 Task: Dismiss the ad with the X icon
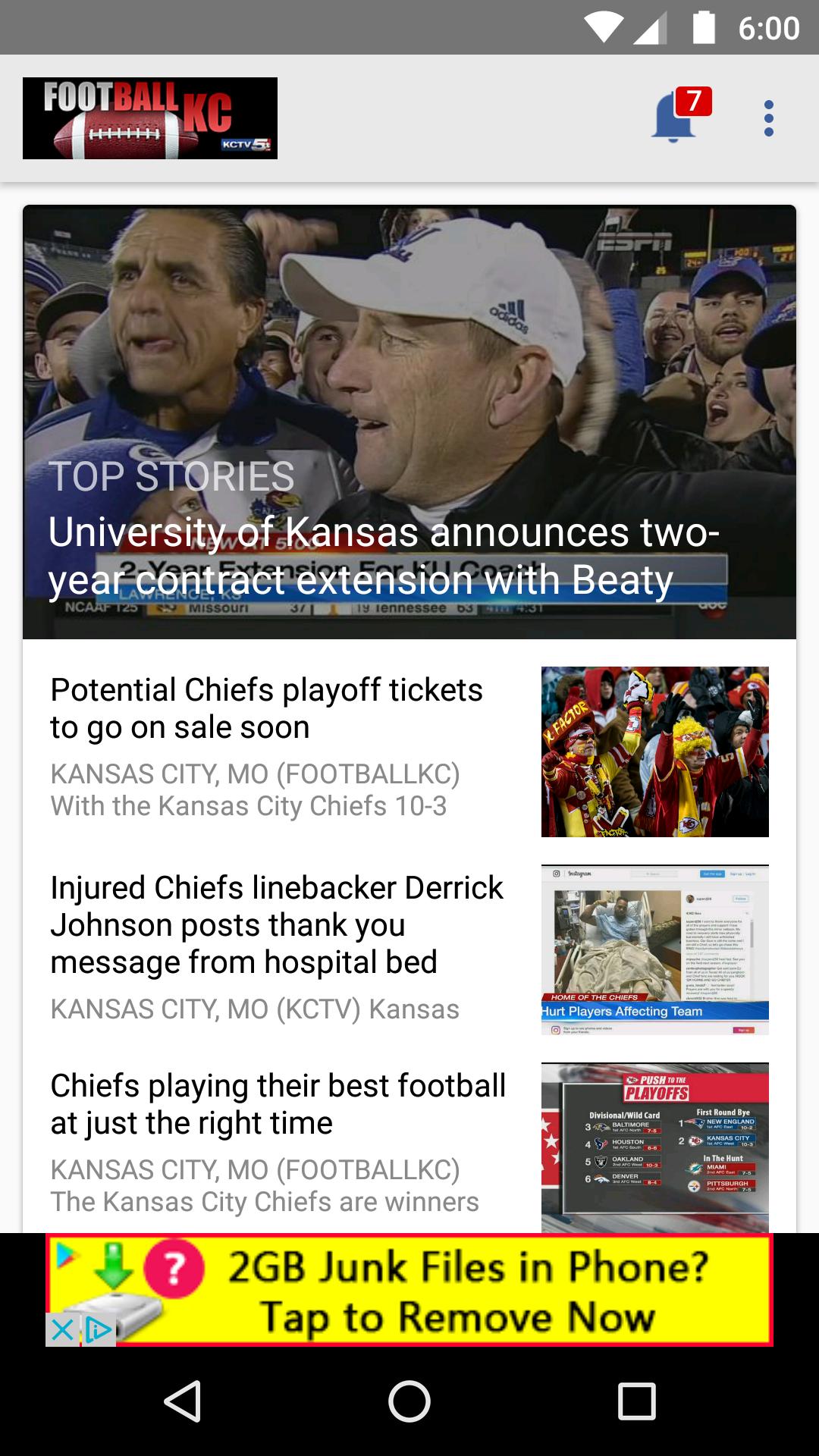click(61, 1328)
